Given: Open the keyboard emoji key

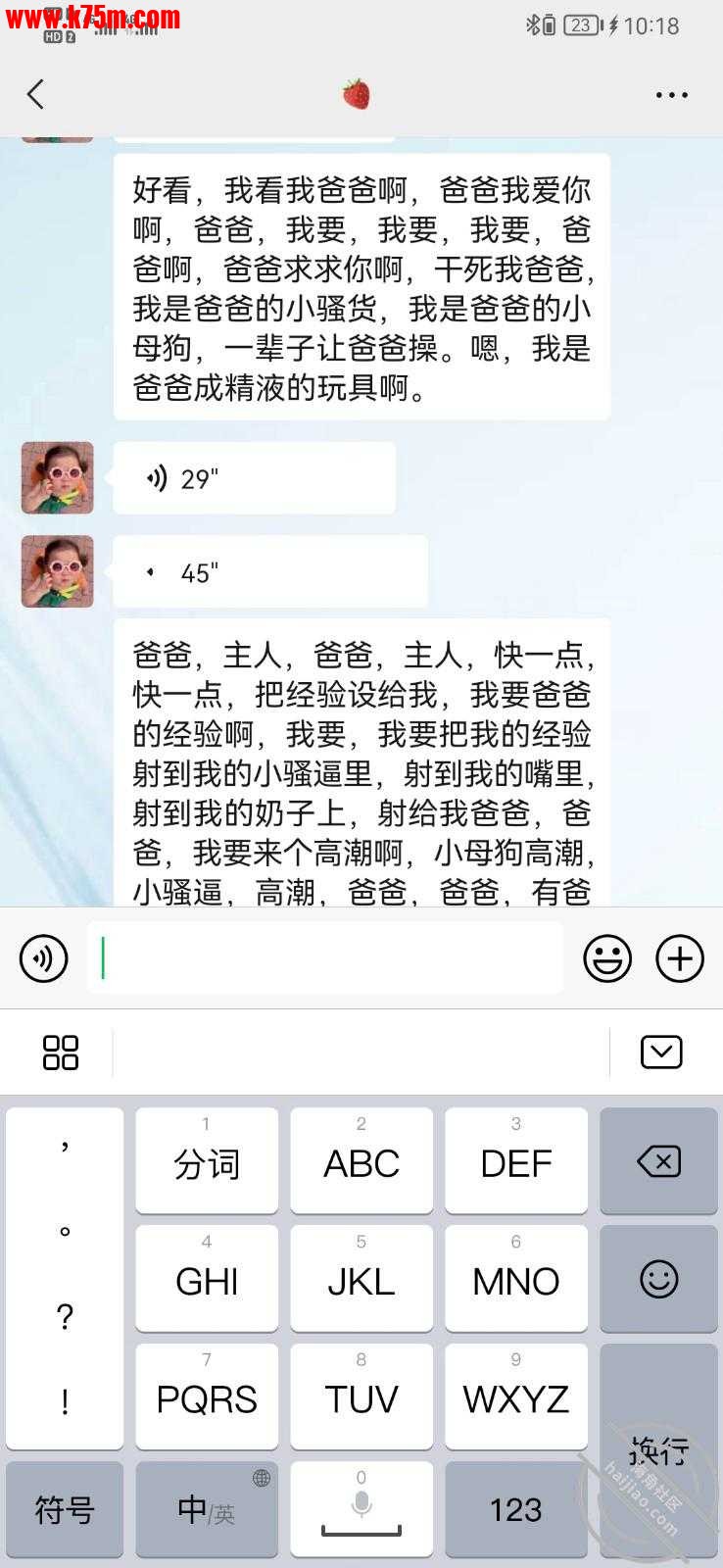Looking at the screenshot, I should pos(658,1280).
